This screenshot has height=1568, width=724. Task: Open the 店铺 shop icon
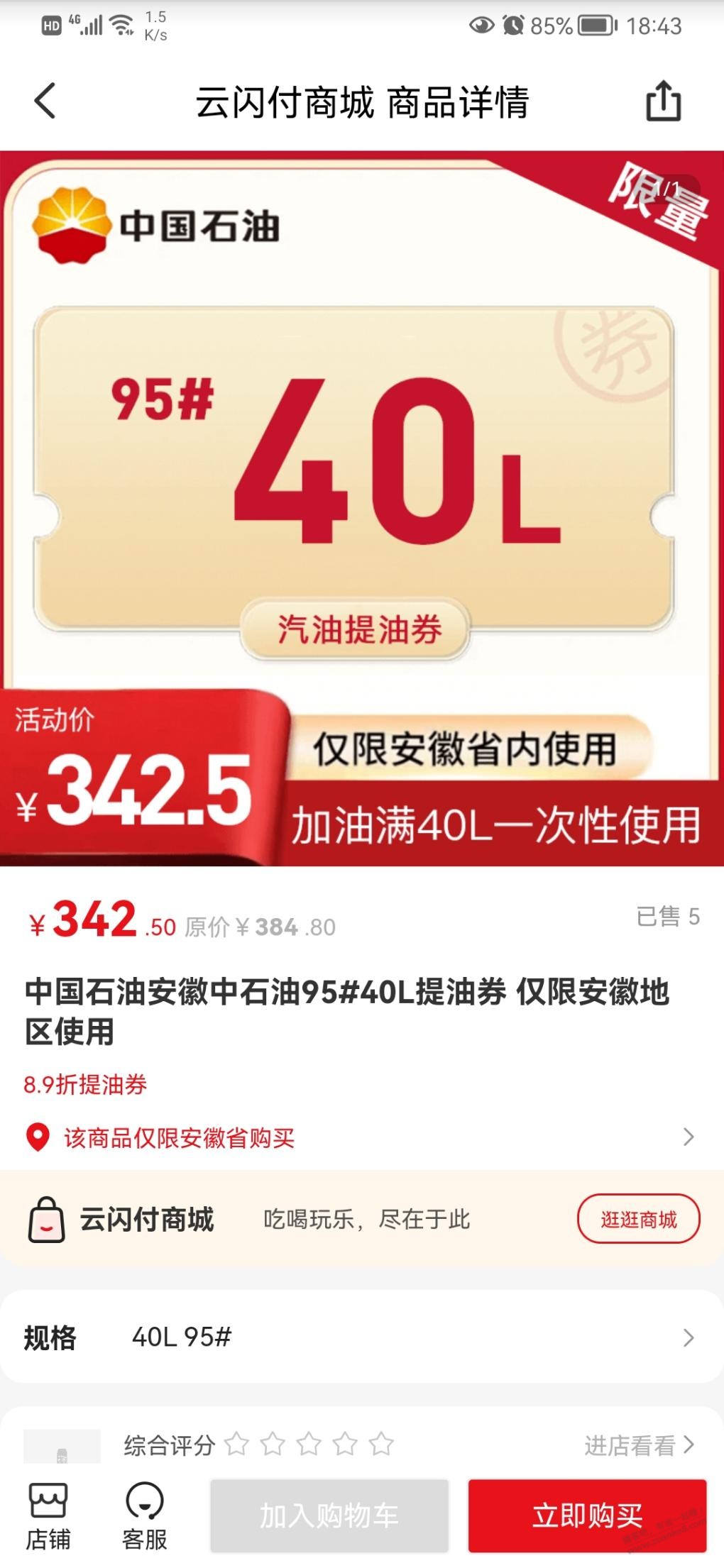tap(48, 1517)
